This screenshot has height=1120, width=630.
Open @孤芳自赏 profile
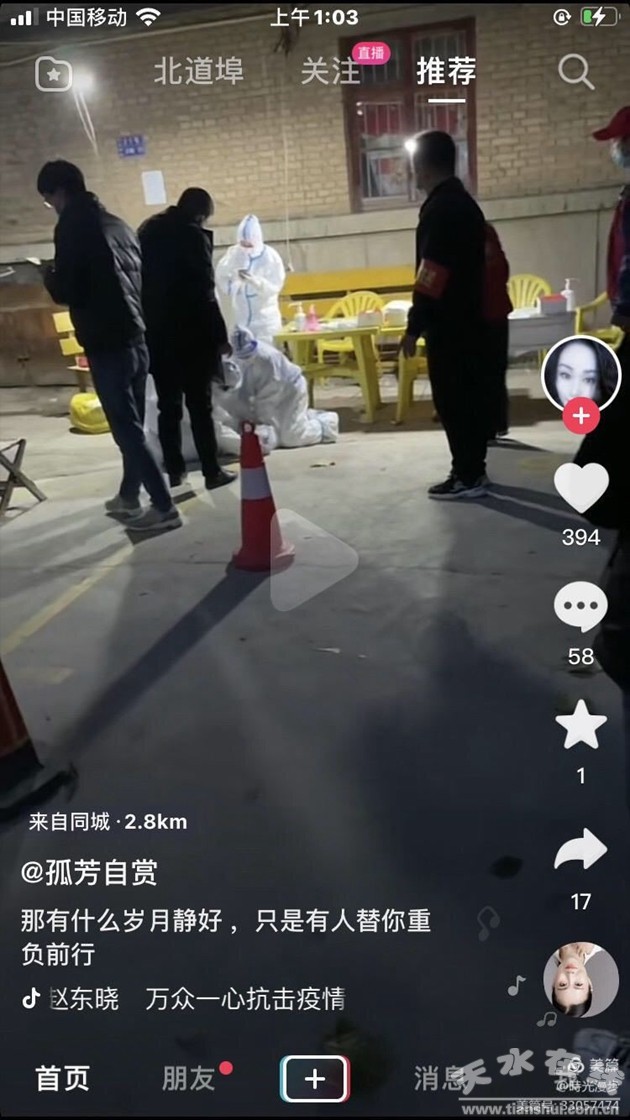tap(89, 873)
